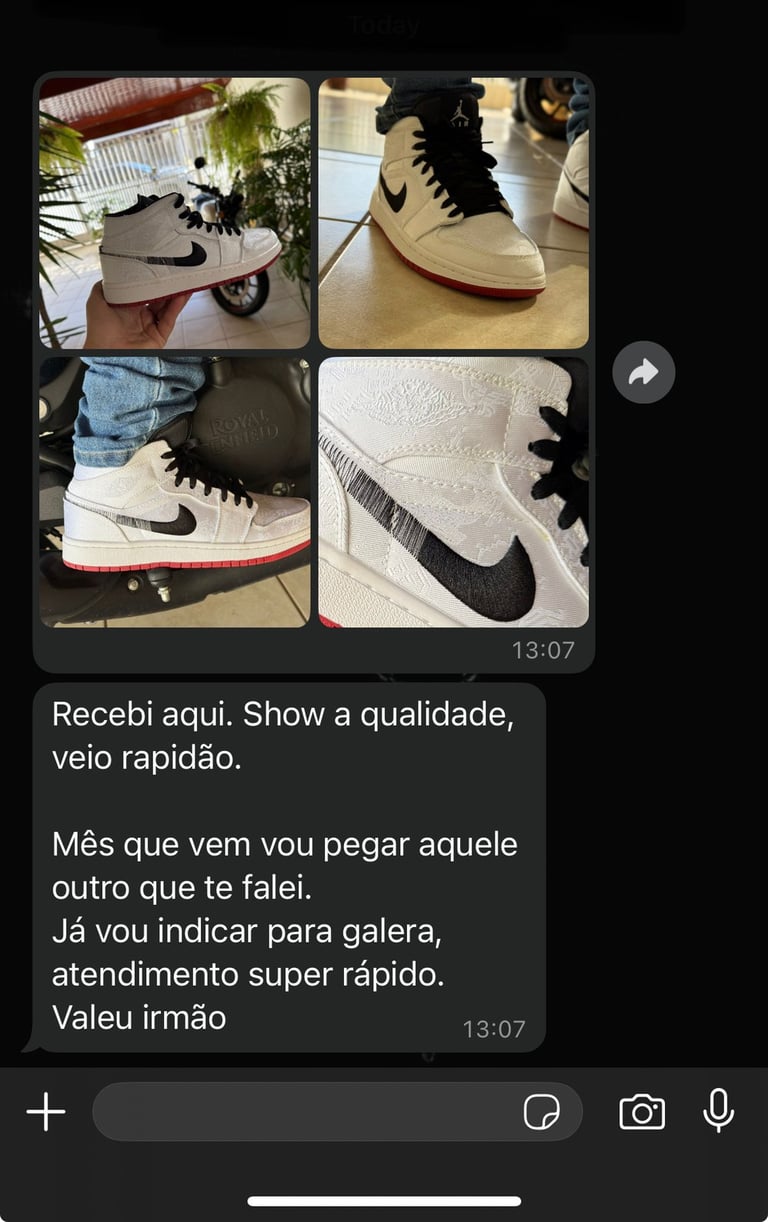Screen dimensions: 768x1222
Task: Open the close-up swoosh photo
Action: [453, 492]
